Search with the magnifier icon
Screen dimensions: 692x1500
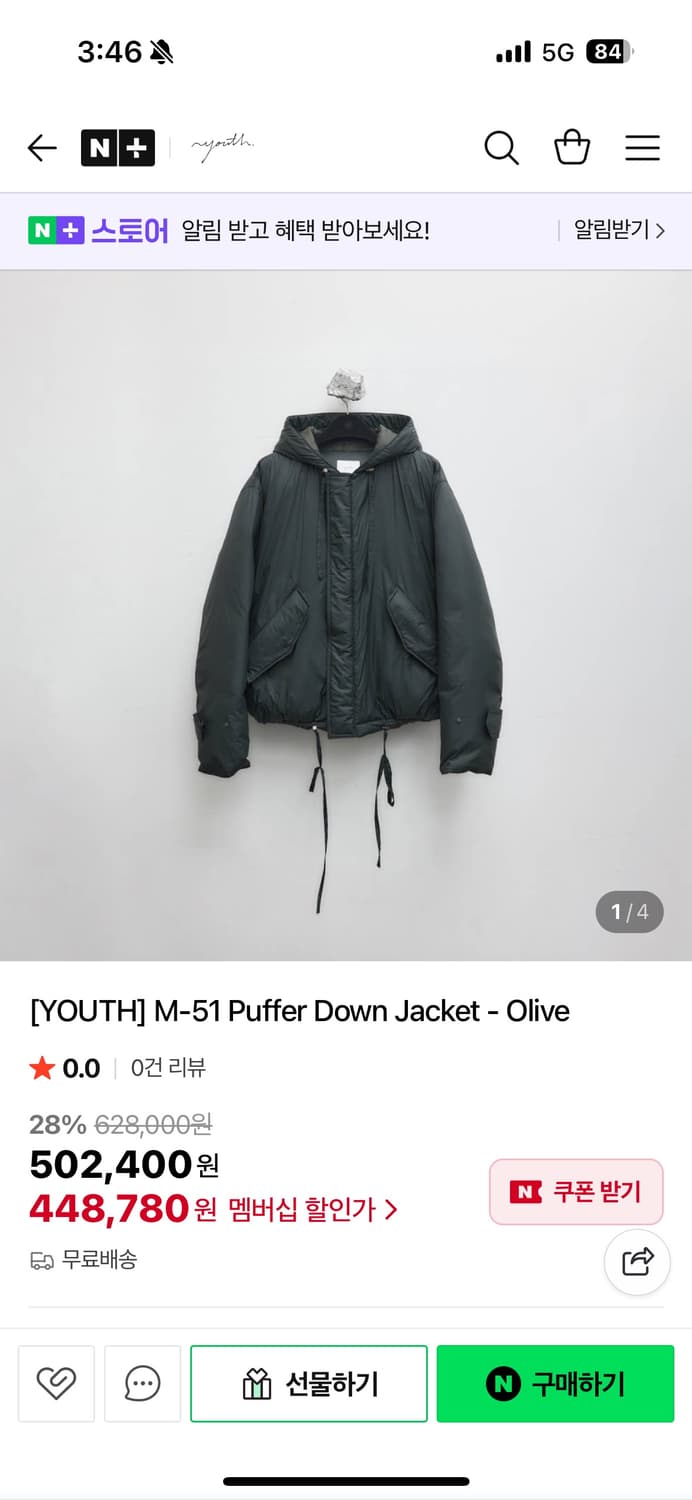[501, 149]
